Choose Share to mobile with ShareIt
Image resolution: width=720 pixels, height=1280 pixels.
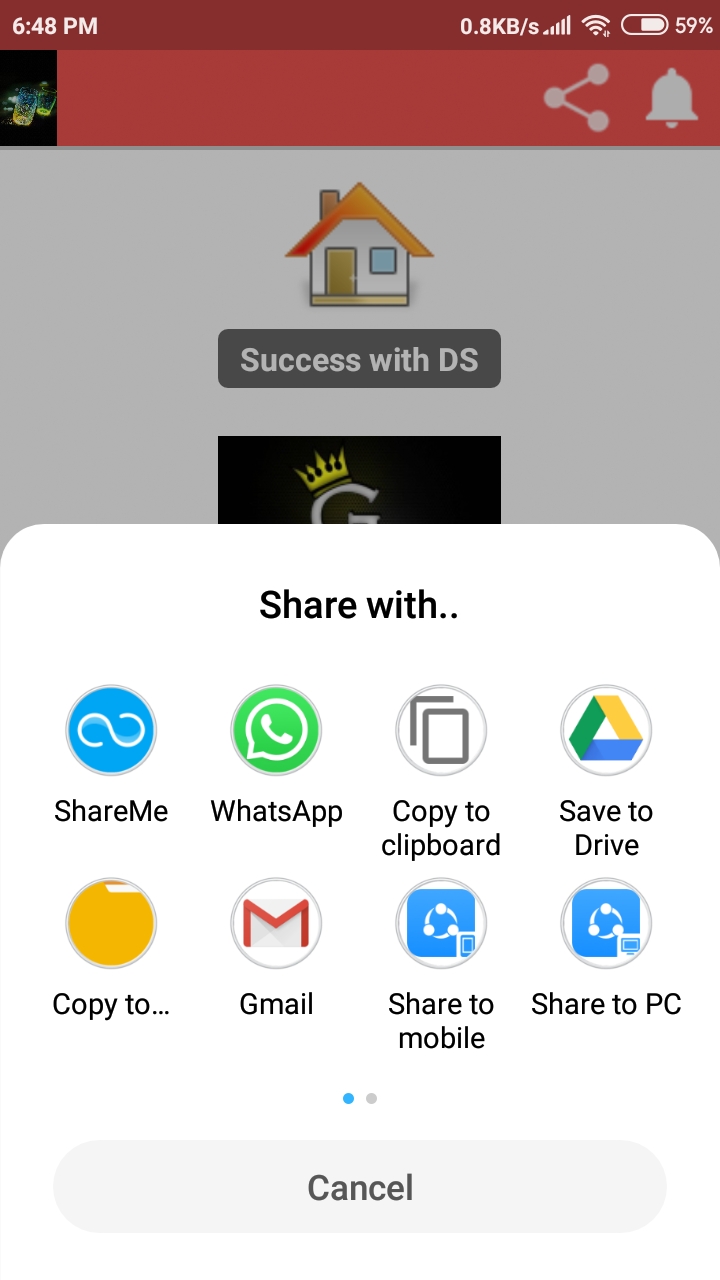[x=441, y=923]
